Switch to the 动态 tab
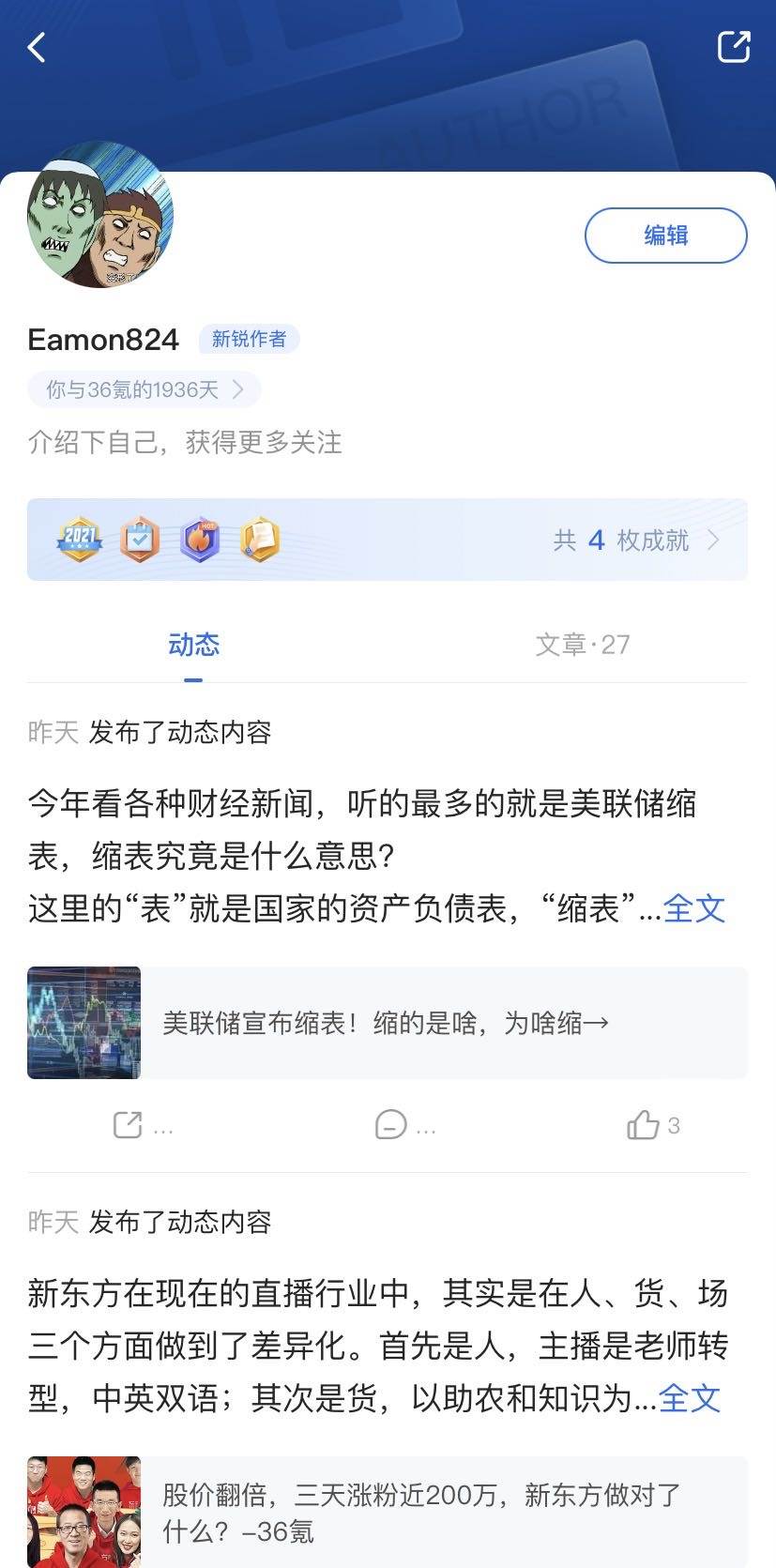 coord(193,645)
